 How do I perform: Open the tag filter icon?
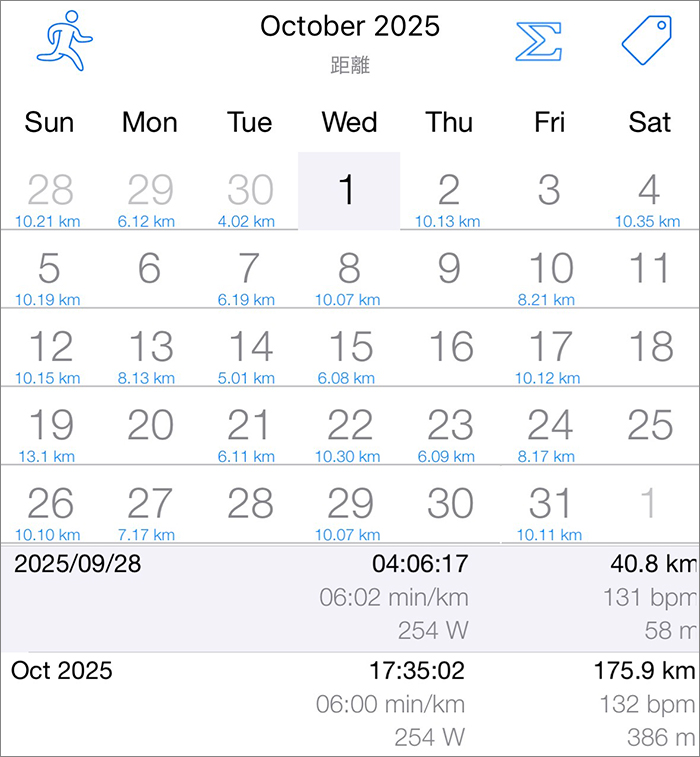647,41
